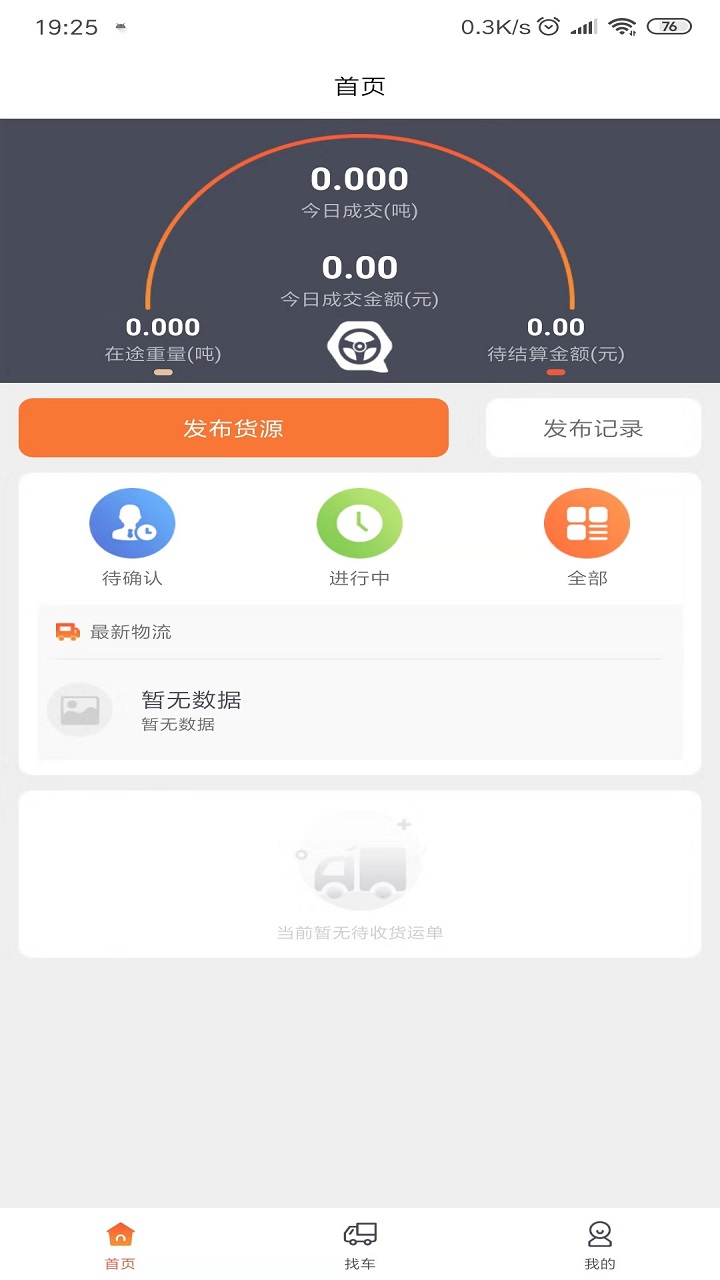The width and height of the screenshot is (720, 1280).
Task: Show 全部 all orders
Action: [x=587, y=538]
